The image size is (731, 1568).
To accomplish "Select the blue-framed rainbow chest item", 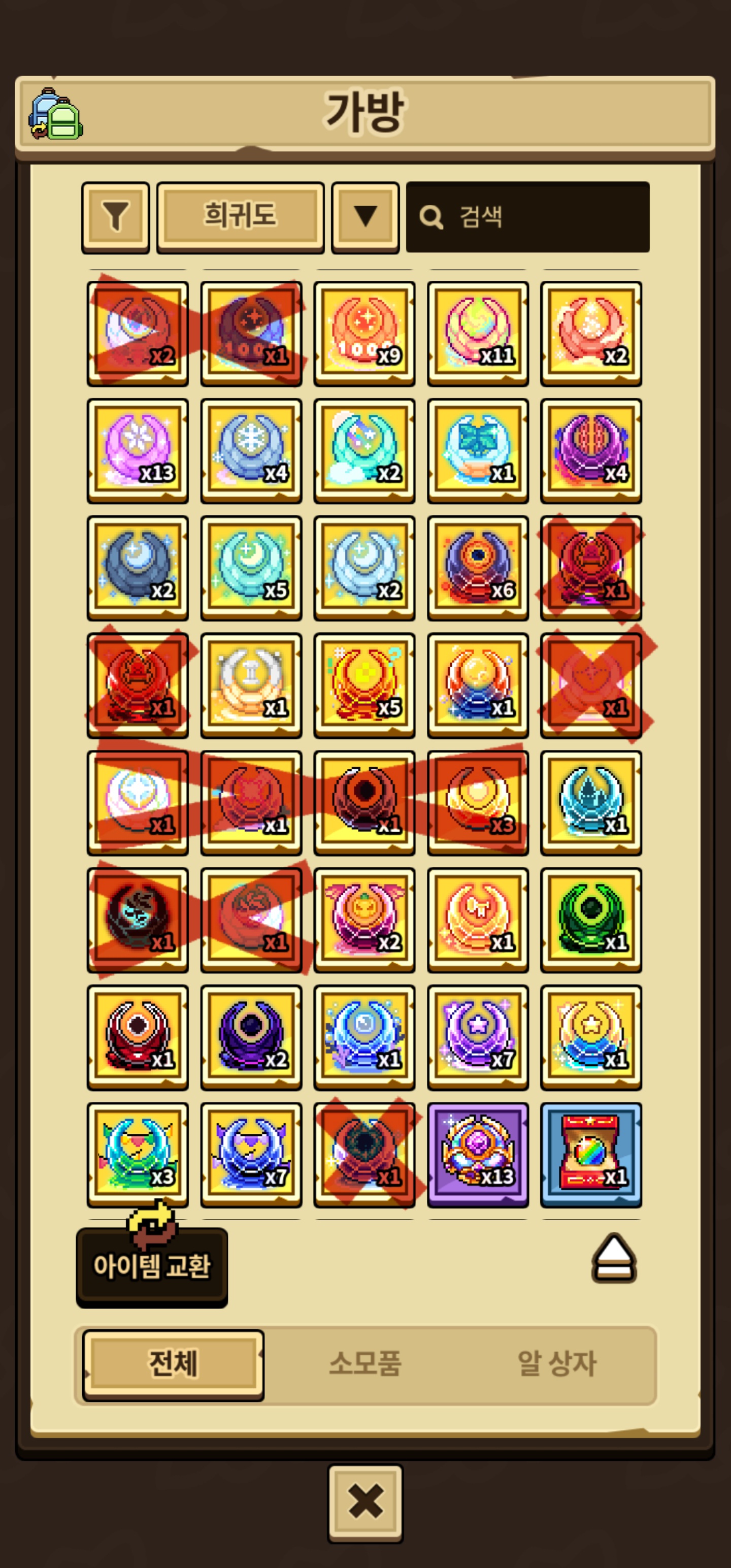I will pyautogui.click(x=591, y=1155).
